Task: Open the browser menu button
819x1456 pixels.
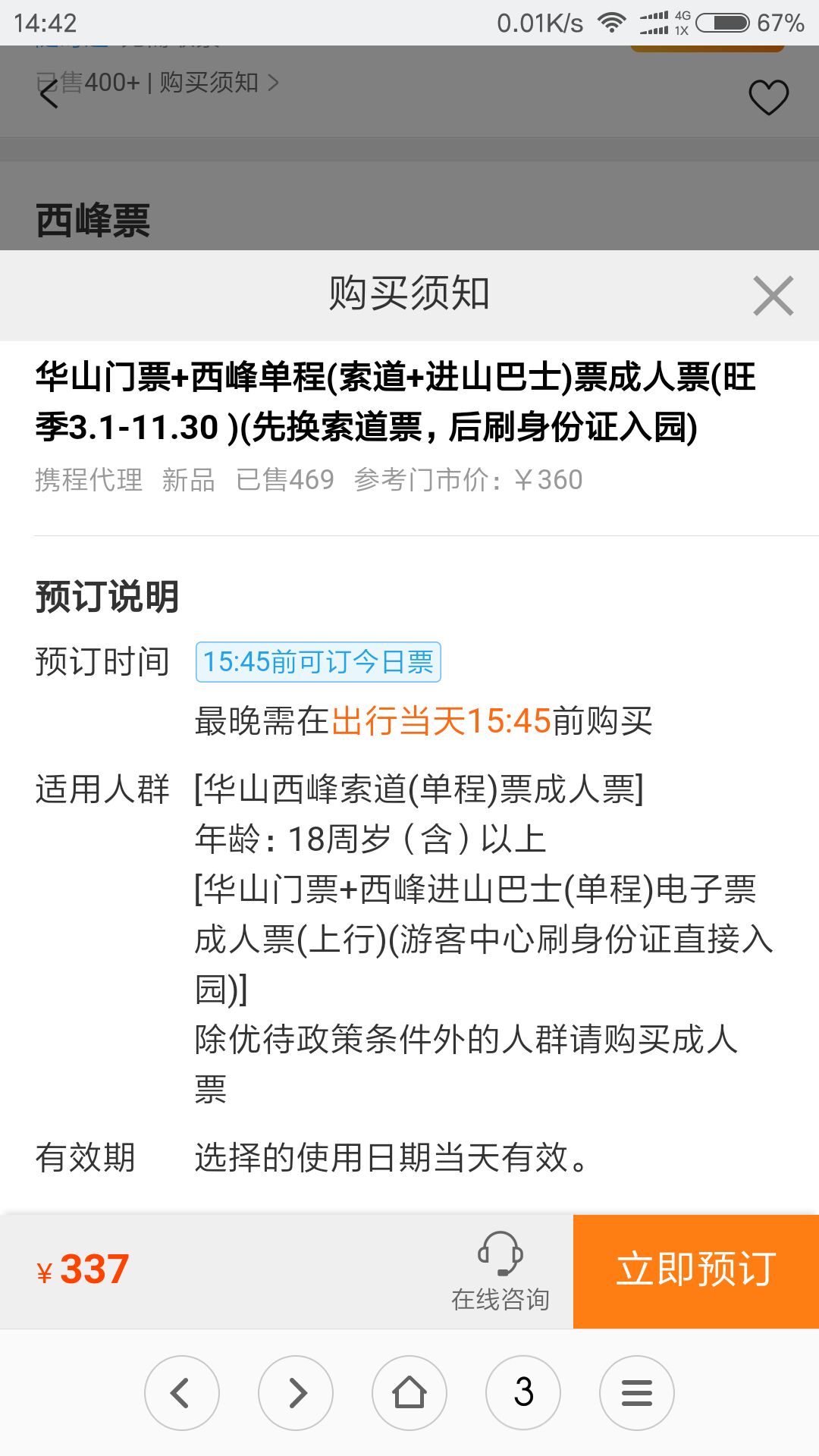Action: tap(637, 1392)
